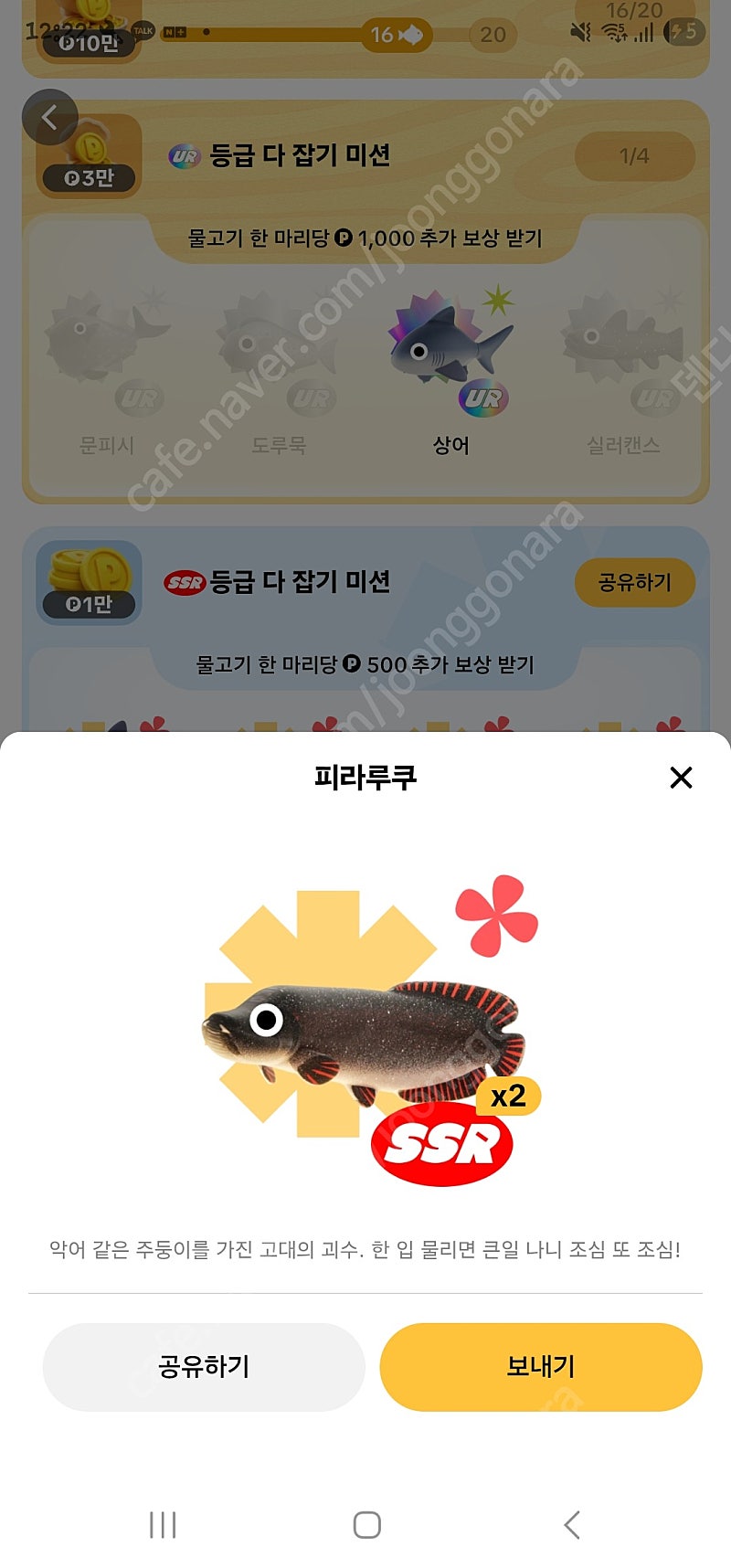Share the SSR mission with 공유하기

point(635,582)
